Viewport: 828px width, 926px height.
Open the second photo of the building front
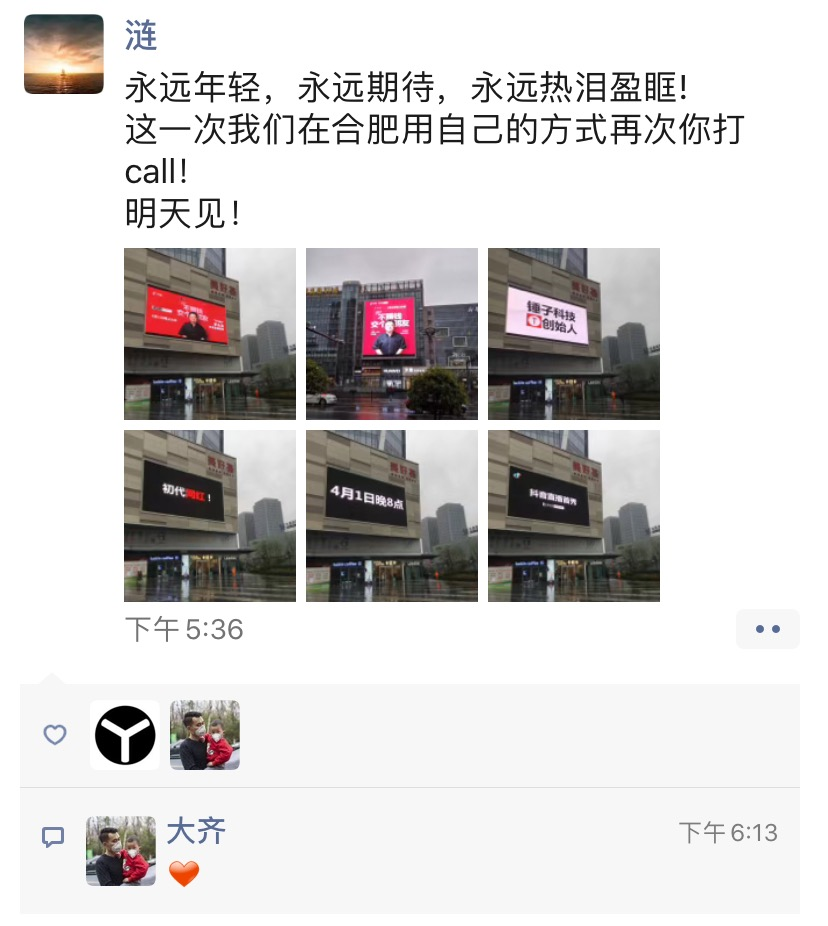392,334
